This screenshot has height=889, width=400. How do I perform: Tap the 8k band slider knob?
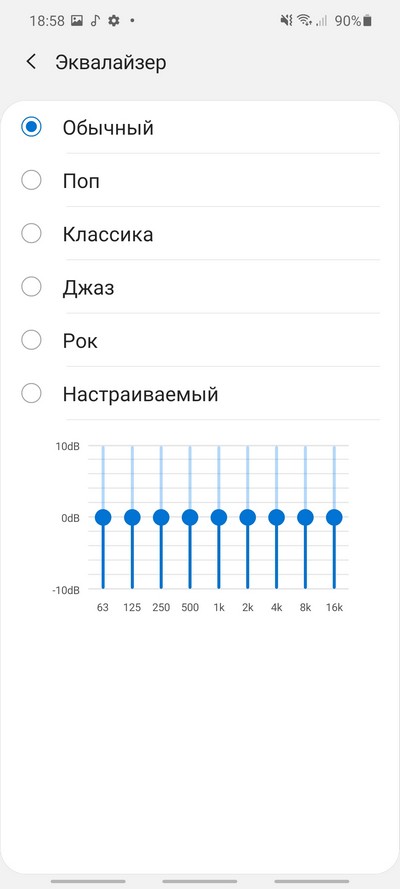click(x=305, y=517)
